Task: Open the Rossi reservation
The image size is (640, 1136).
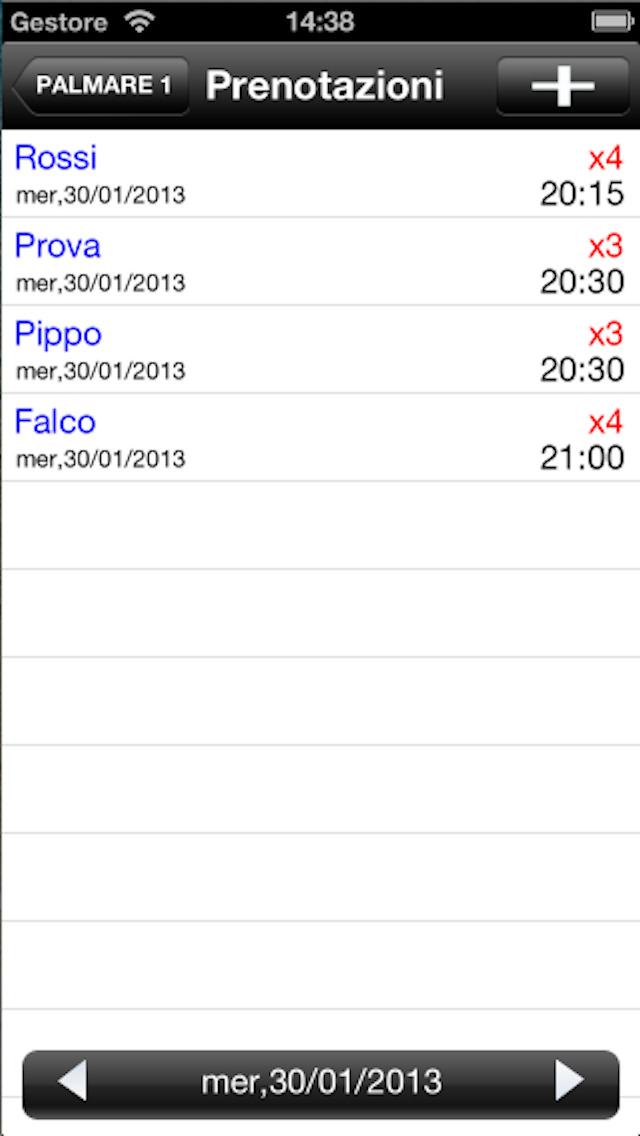Action: tap(320, 174)
